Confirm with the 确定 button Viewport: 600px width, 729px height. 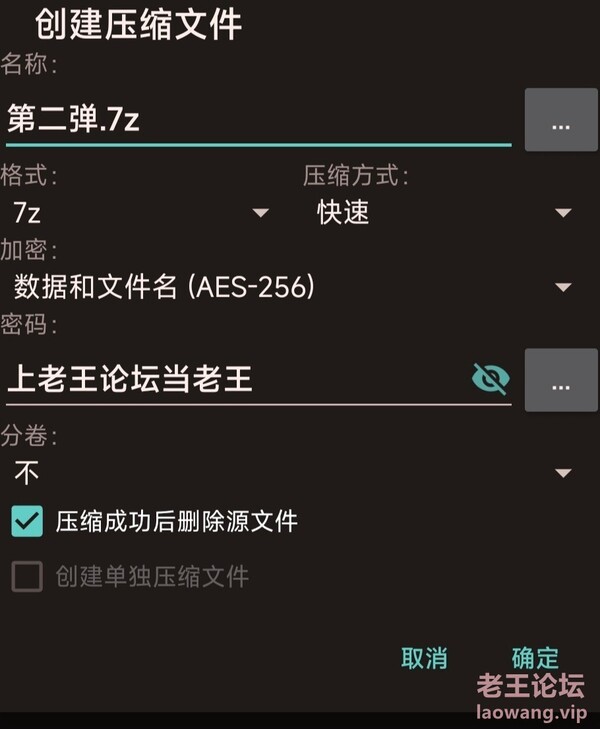click(535, 658)
